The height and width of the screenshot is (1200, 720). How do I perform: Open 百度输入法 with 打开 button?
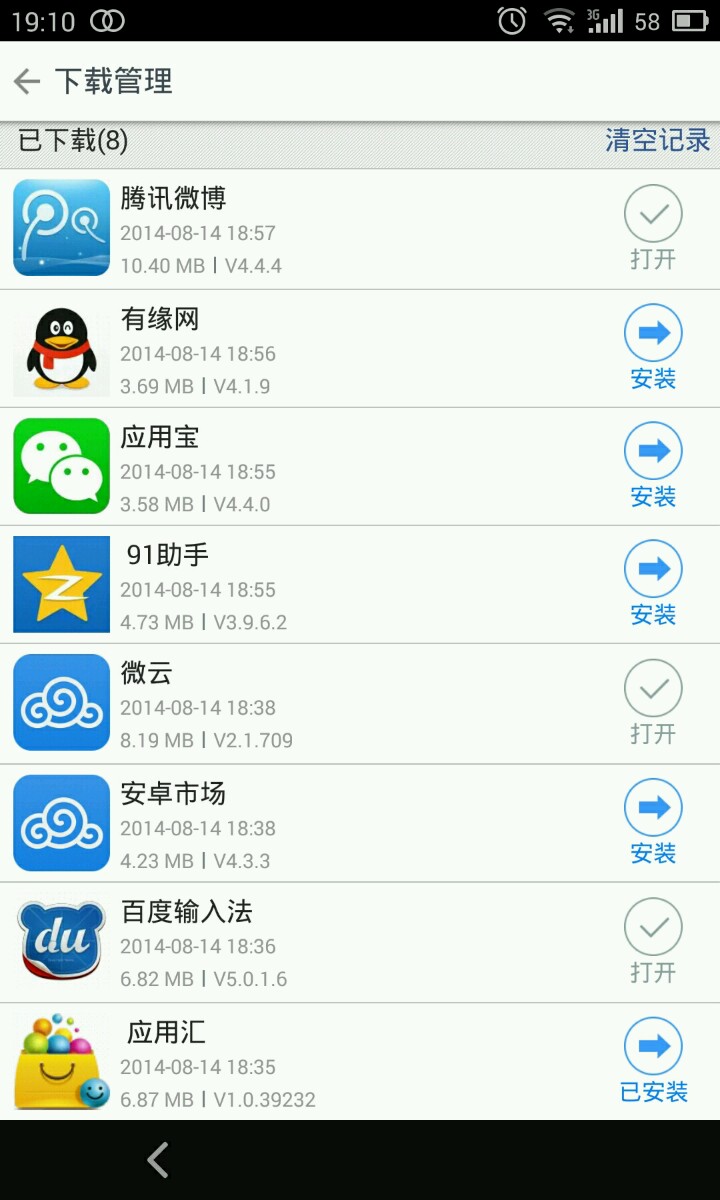coord(653,940)
